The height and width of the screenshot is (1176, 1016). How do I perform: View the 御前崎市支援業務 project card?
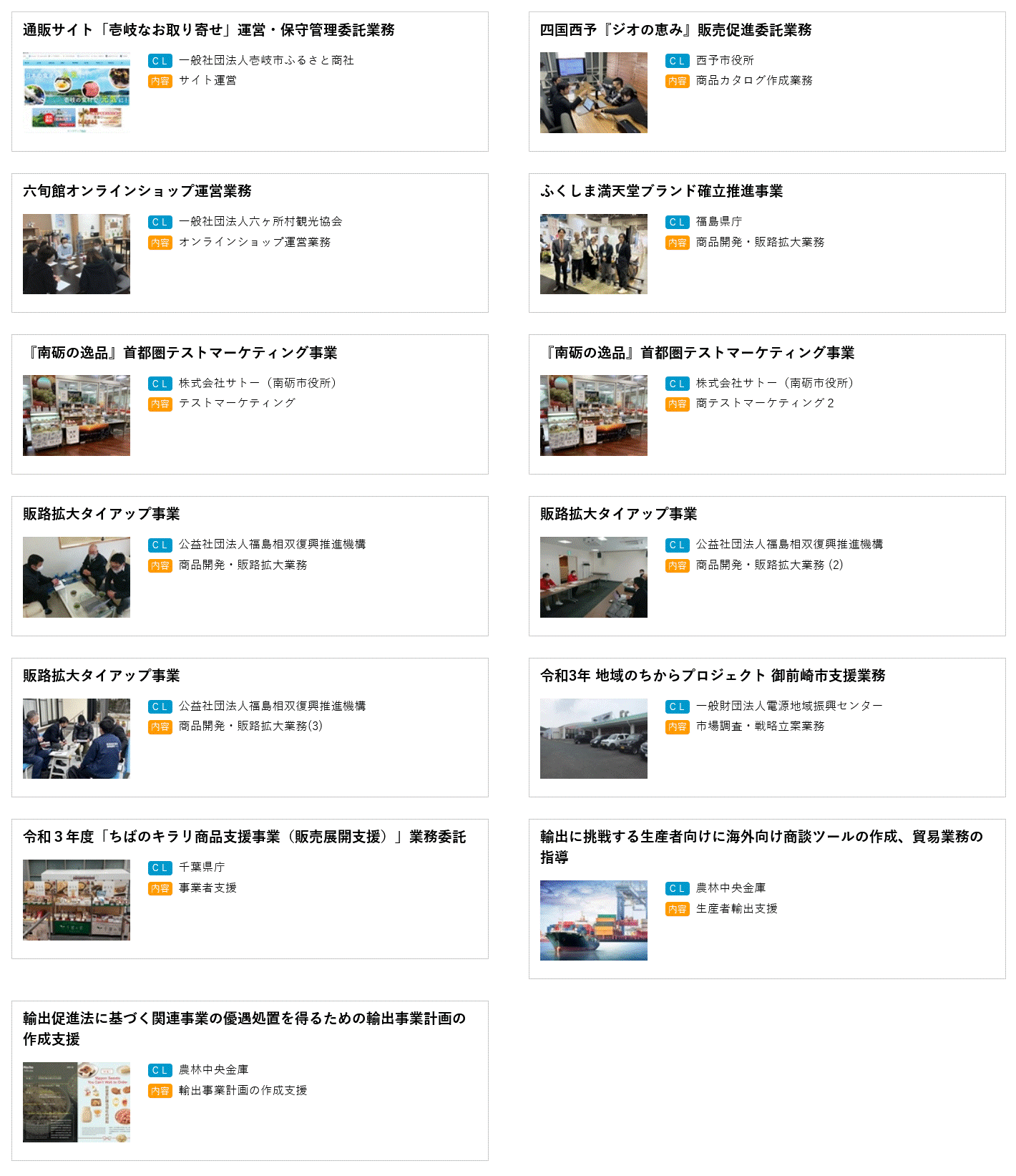coord(713,676)
